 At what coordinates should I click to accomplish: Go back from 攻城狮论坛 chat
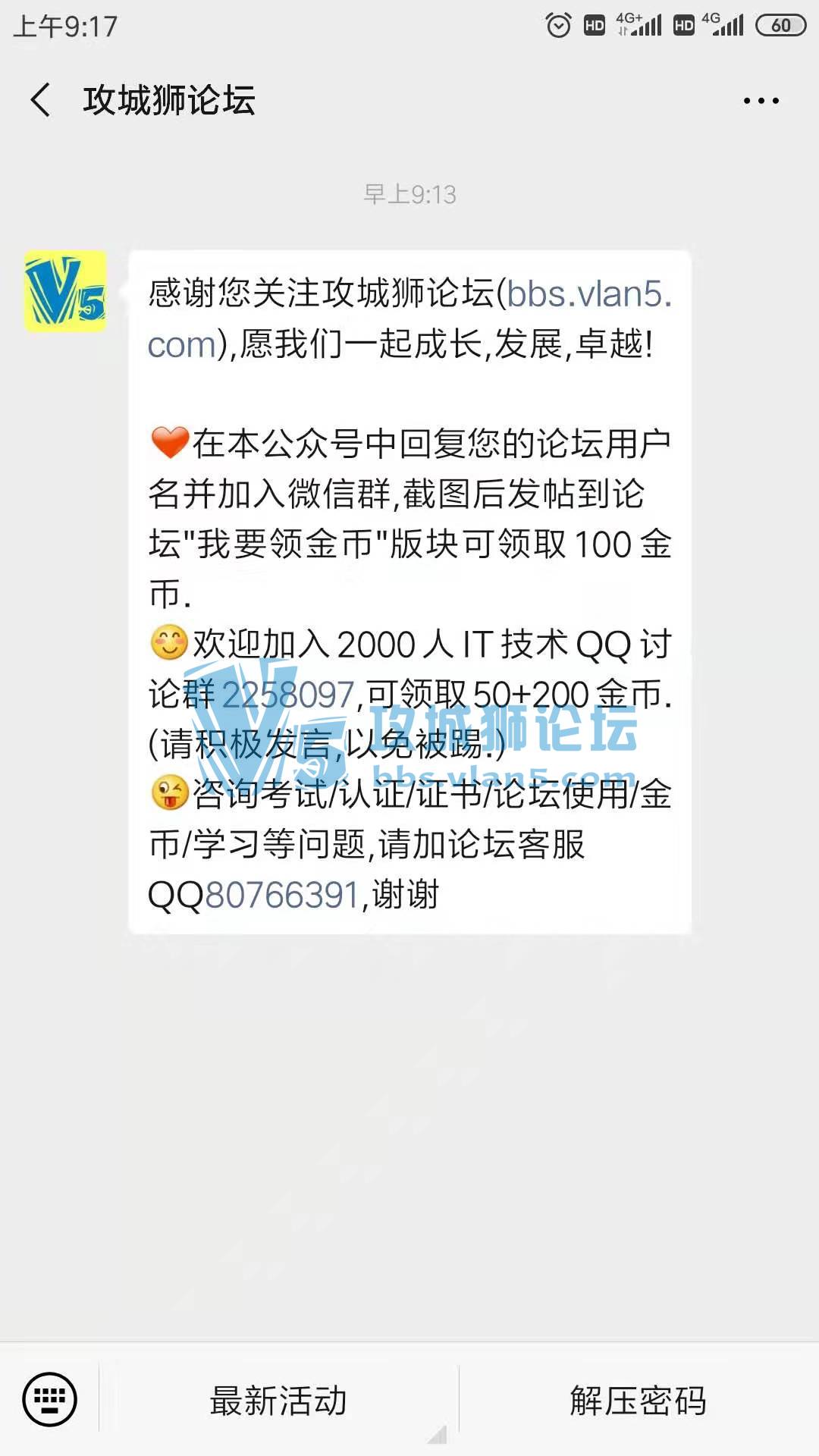point(41,100)
